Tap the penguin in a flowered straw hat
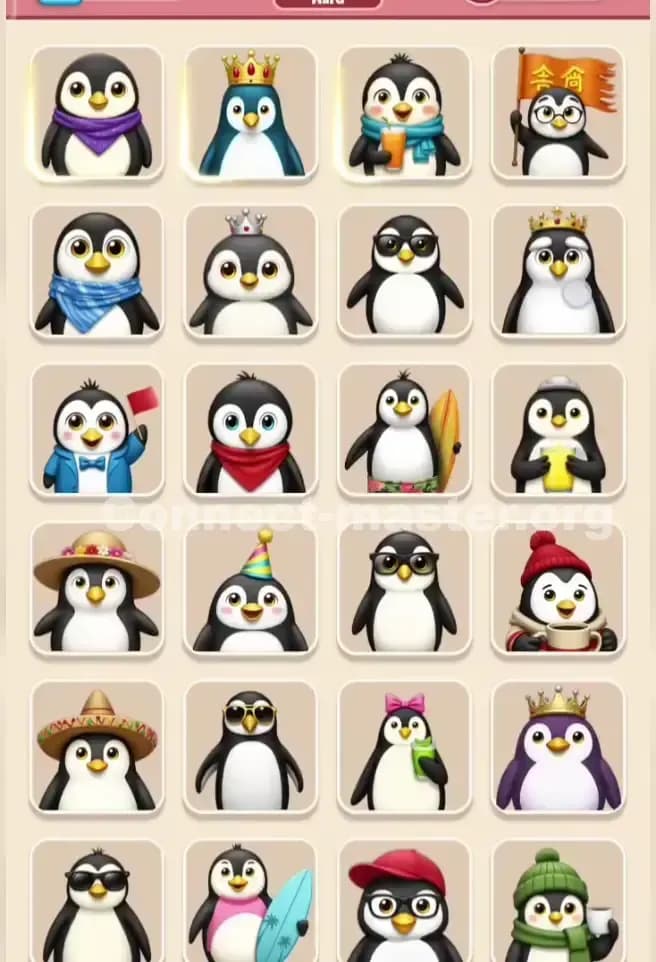Image resolution: width=656 pixels, height=962 pixels. pyautogui.click(x=97, y=589)
